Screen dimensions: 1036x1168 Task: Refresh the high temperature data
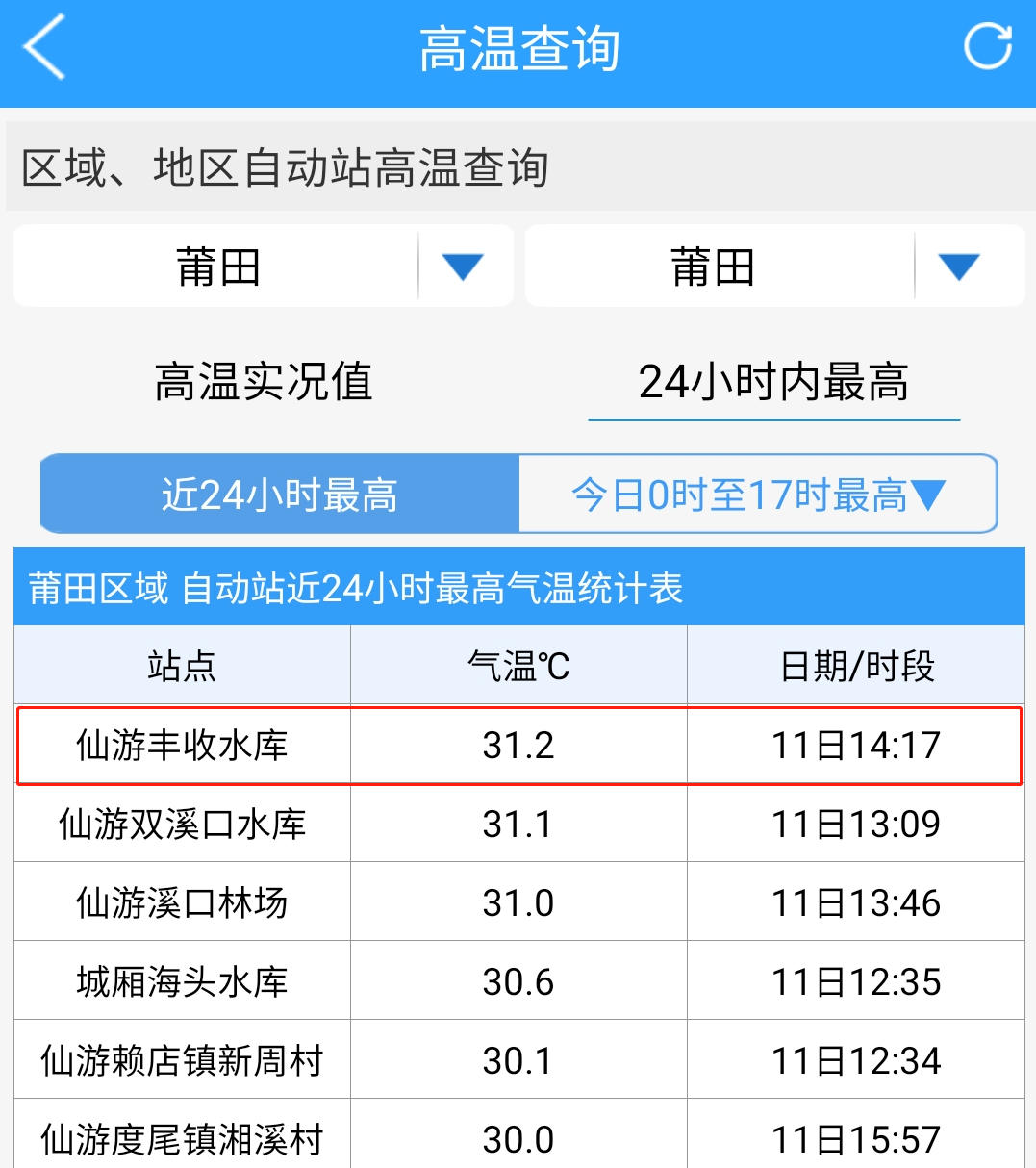[x=987, y=47]
